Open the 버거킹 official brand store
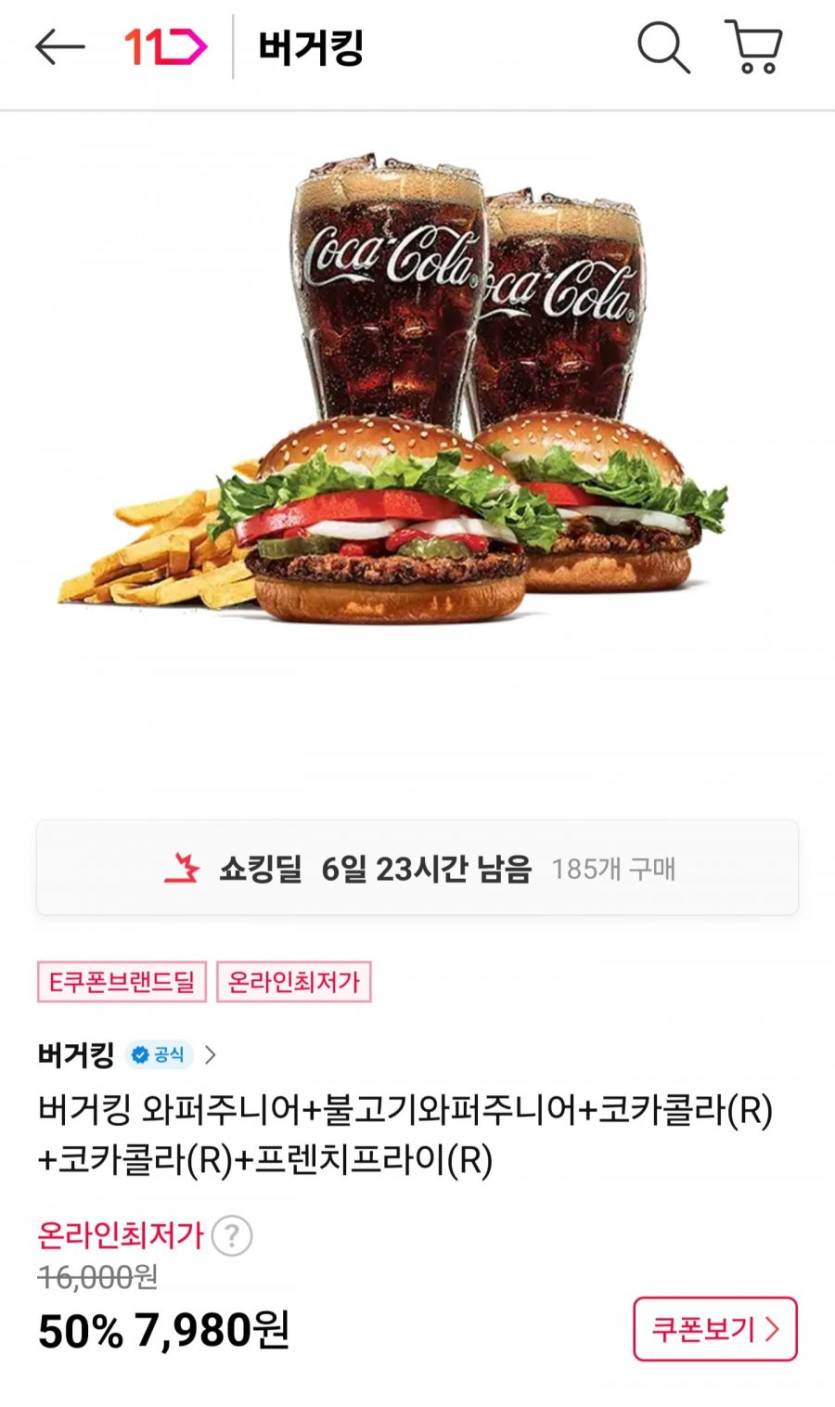Image resolution: width=835 pixels, height=1407 pixels. (x=126, y=1054)
